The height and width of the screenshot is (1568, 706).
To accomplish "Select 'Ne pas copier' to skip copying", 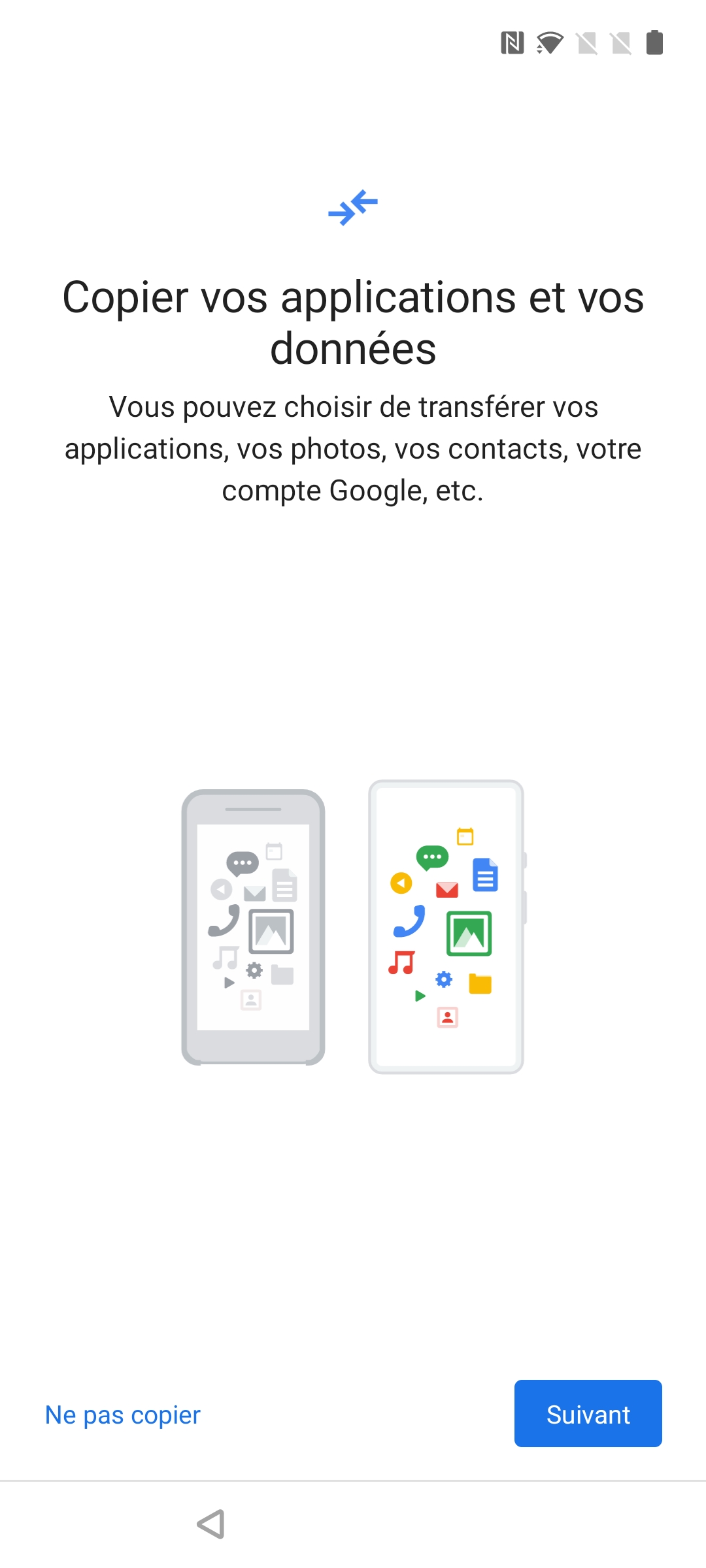I will (x=123, y=1415).
